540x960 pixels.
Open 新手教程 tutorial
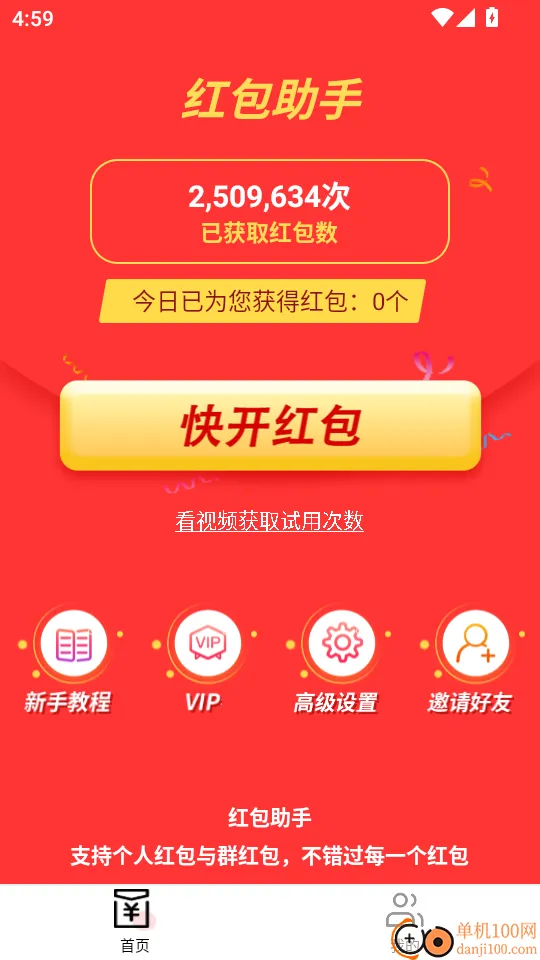click(69, 662)
